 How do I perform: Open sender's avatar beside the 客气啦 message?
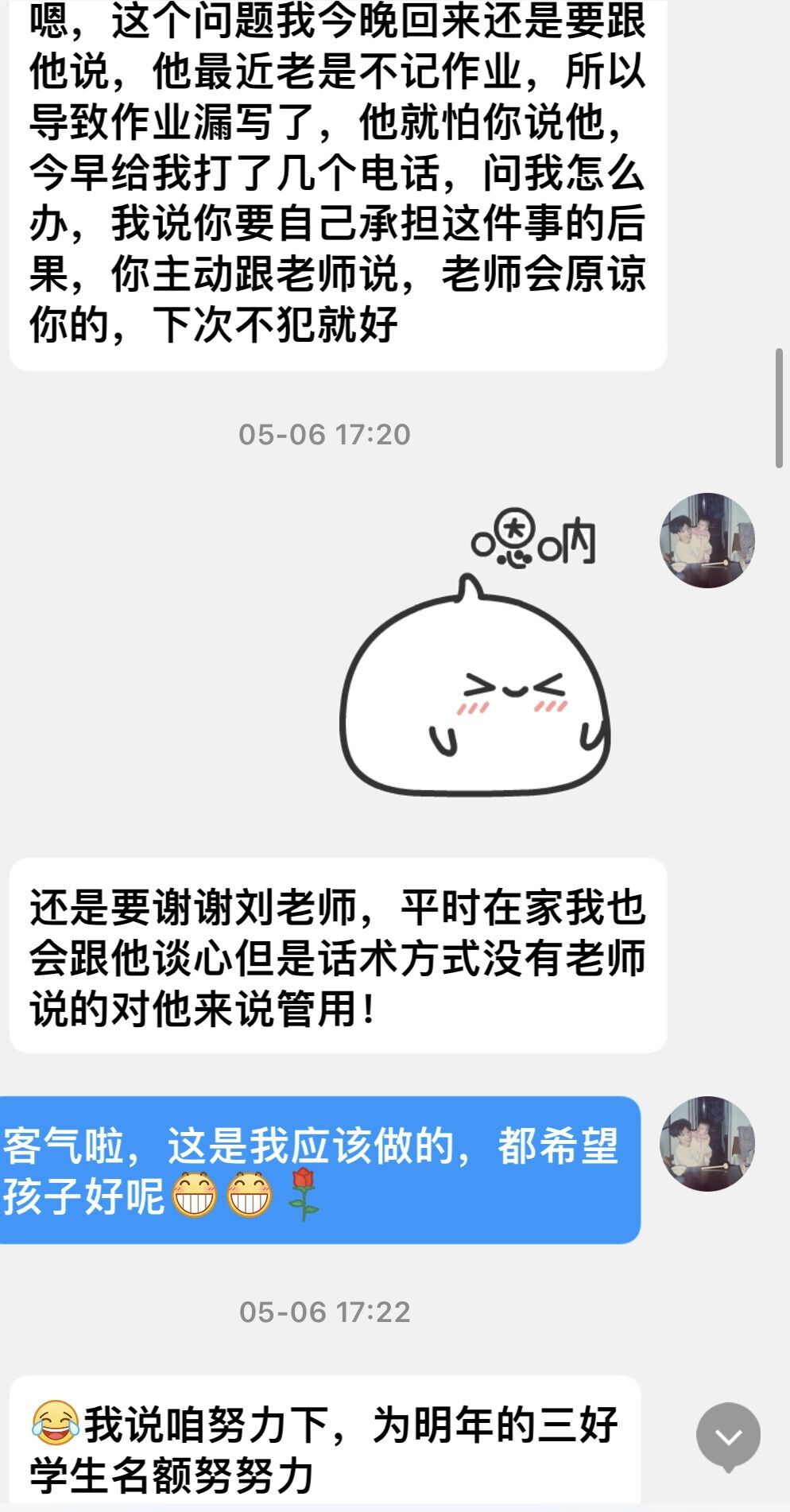(707, 1143)
